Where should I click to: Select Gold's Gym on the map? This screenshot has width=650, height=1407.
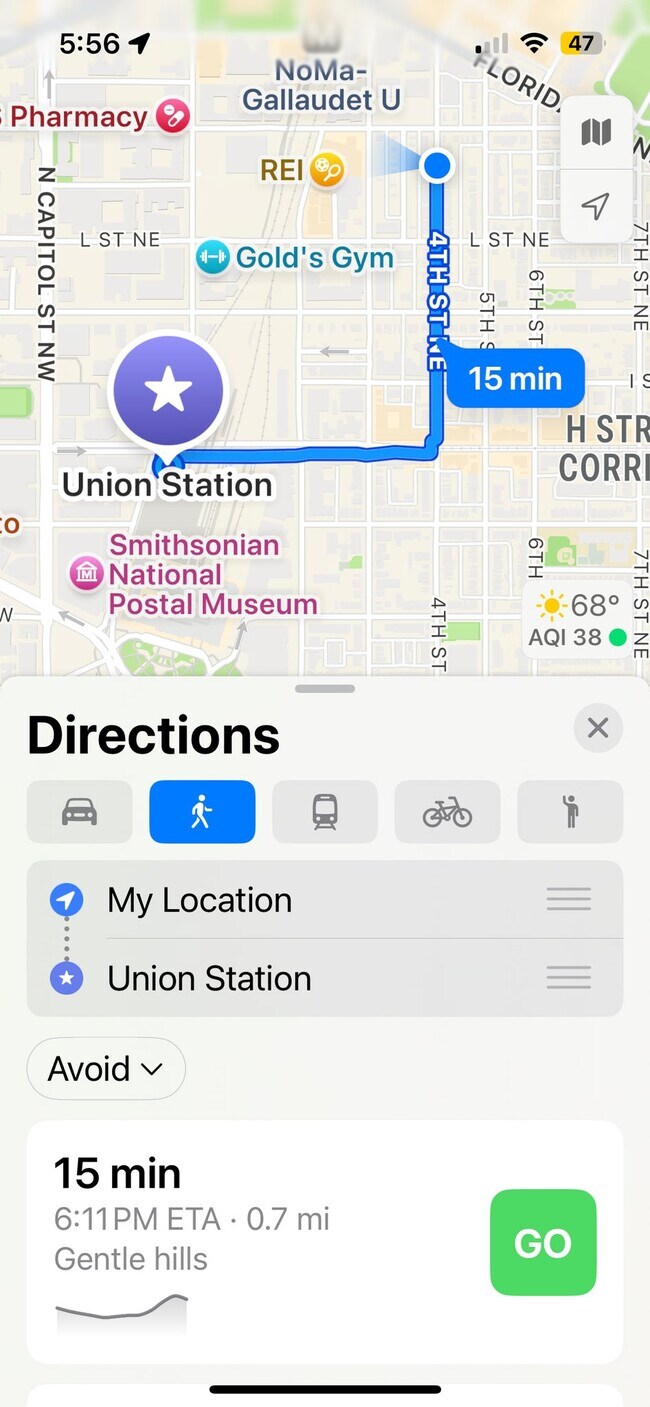point(295,258)
